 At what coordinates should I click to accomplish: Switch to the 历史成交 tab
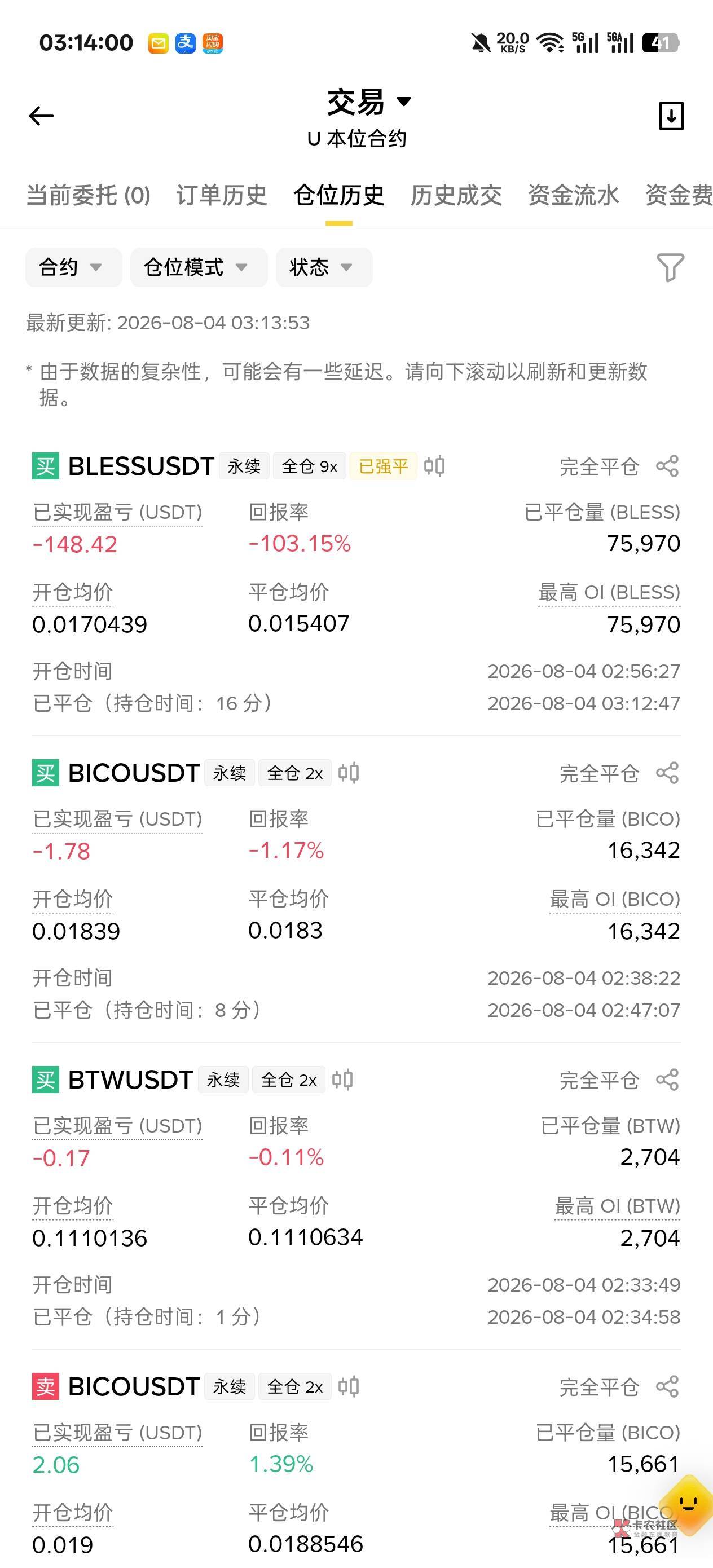tap(456, 195)
